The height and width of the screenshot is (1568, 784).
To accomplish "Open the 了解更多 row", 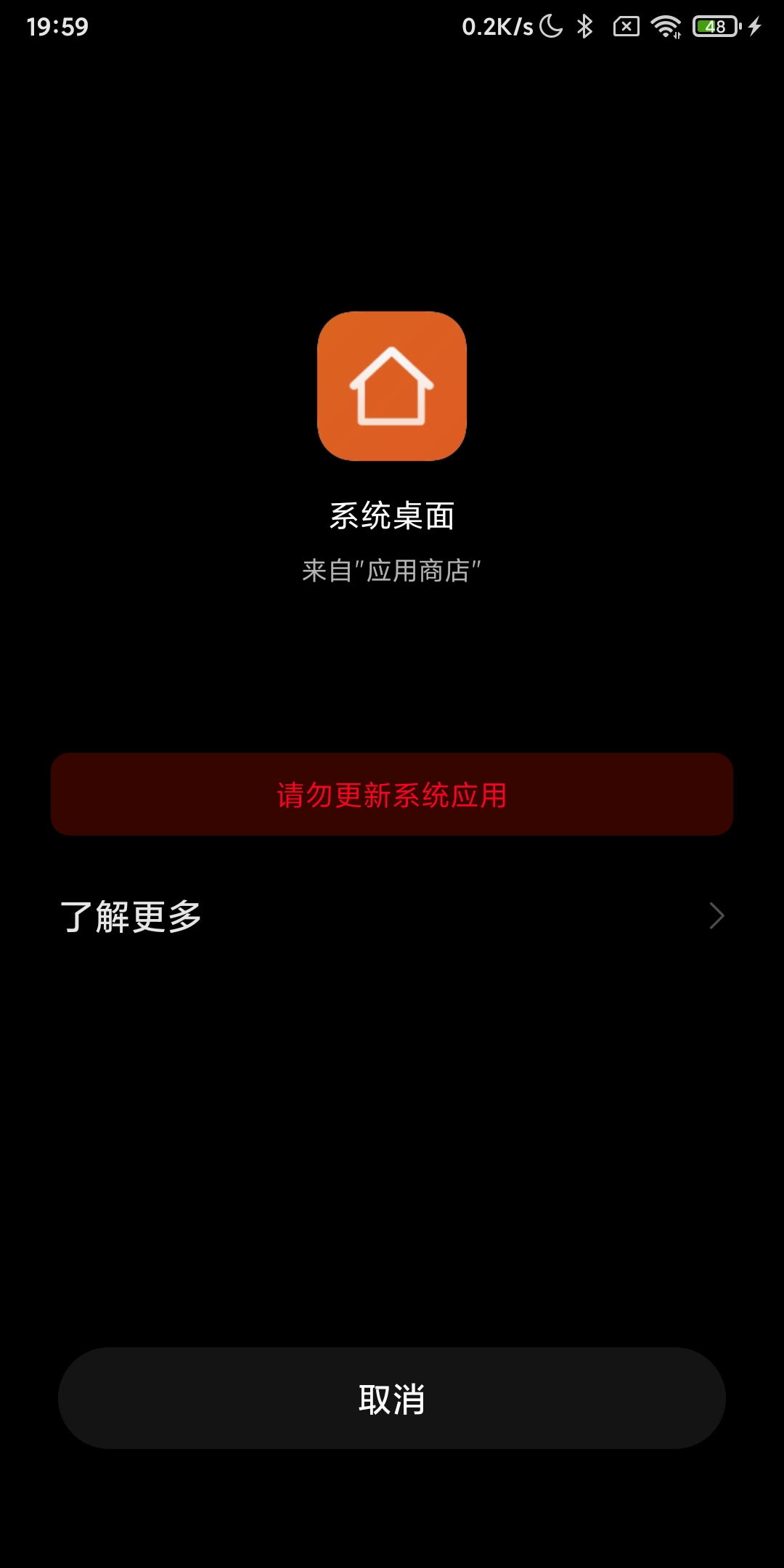I will click(392, 916).
